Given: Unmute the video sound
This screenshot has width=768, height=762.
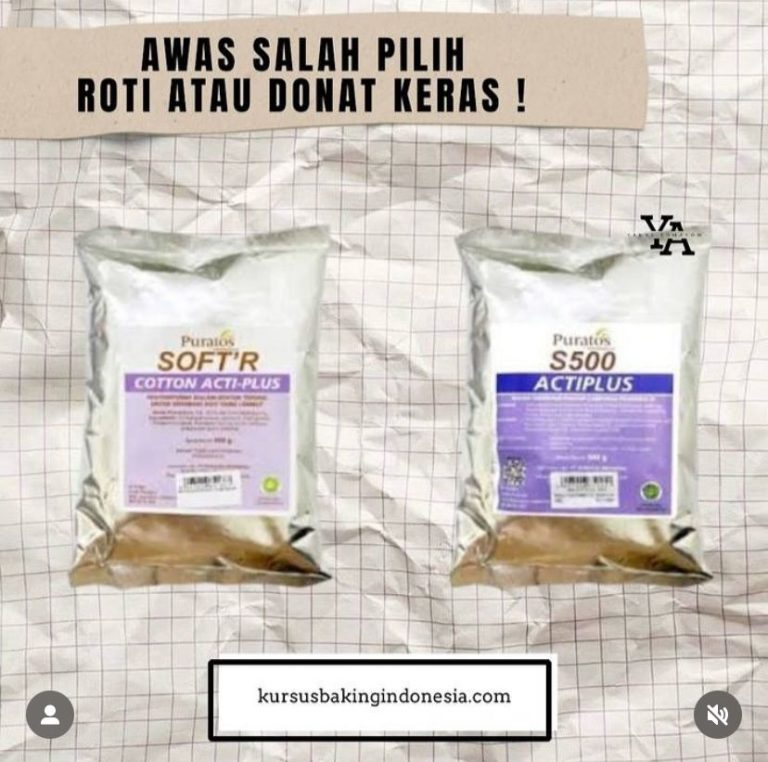Looking at the screenshot, I should 717,714.
